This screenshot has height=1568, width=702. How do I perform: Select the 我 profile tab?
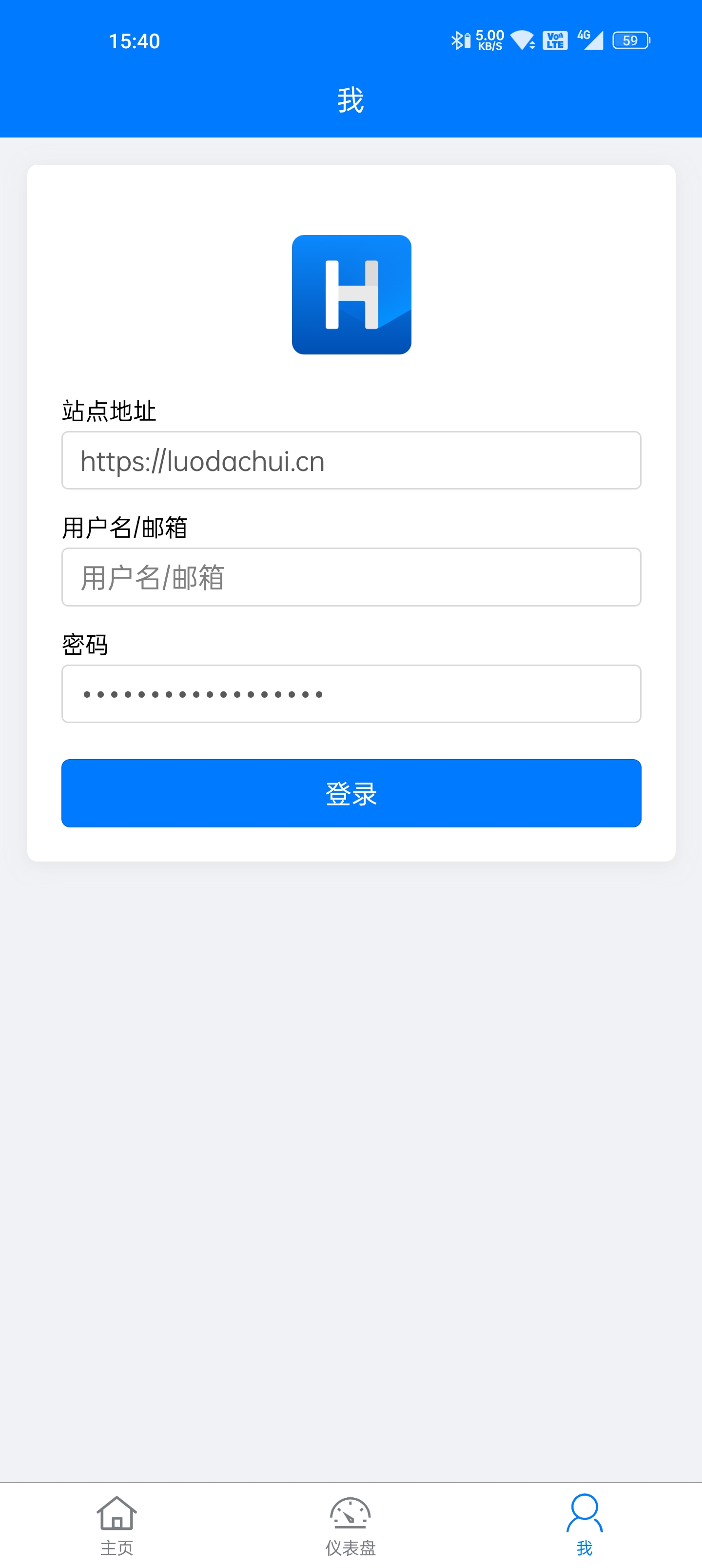[585, 1524]
